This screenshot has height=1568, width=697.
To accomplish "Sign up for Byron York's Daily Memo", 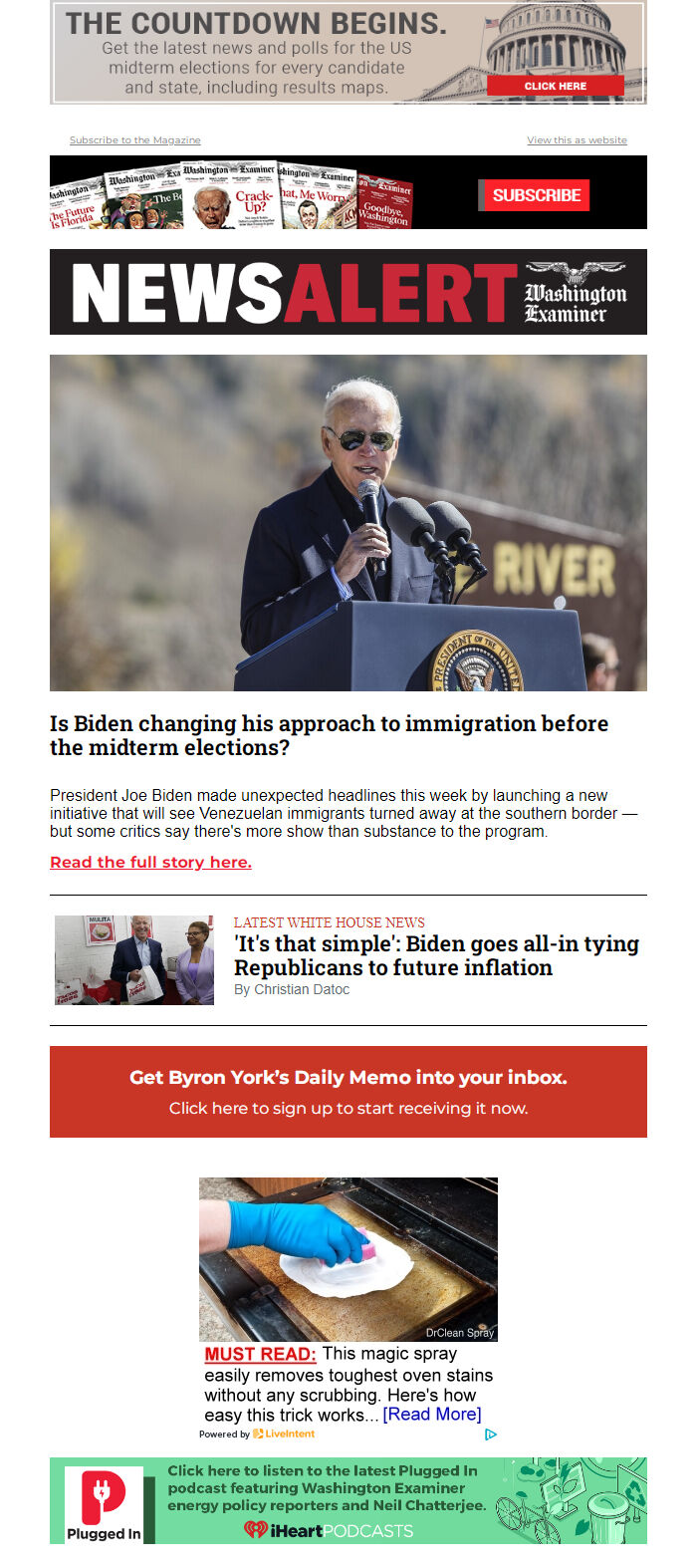I will [x=348, y=1092].
